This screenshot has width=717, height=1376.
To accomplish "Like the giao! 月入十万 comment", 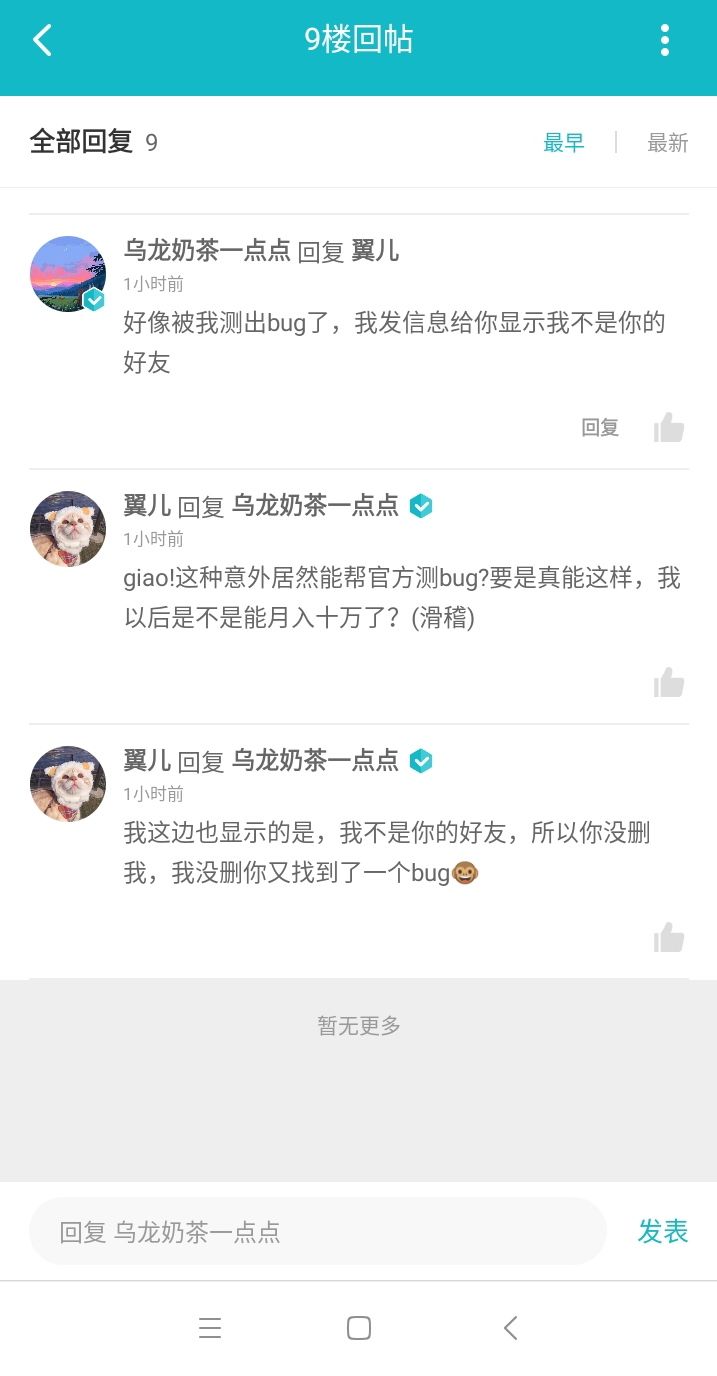I will tap(668, 683).
